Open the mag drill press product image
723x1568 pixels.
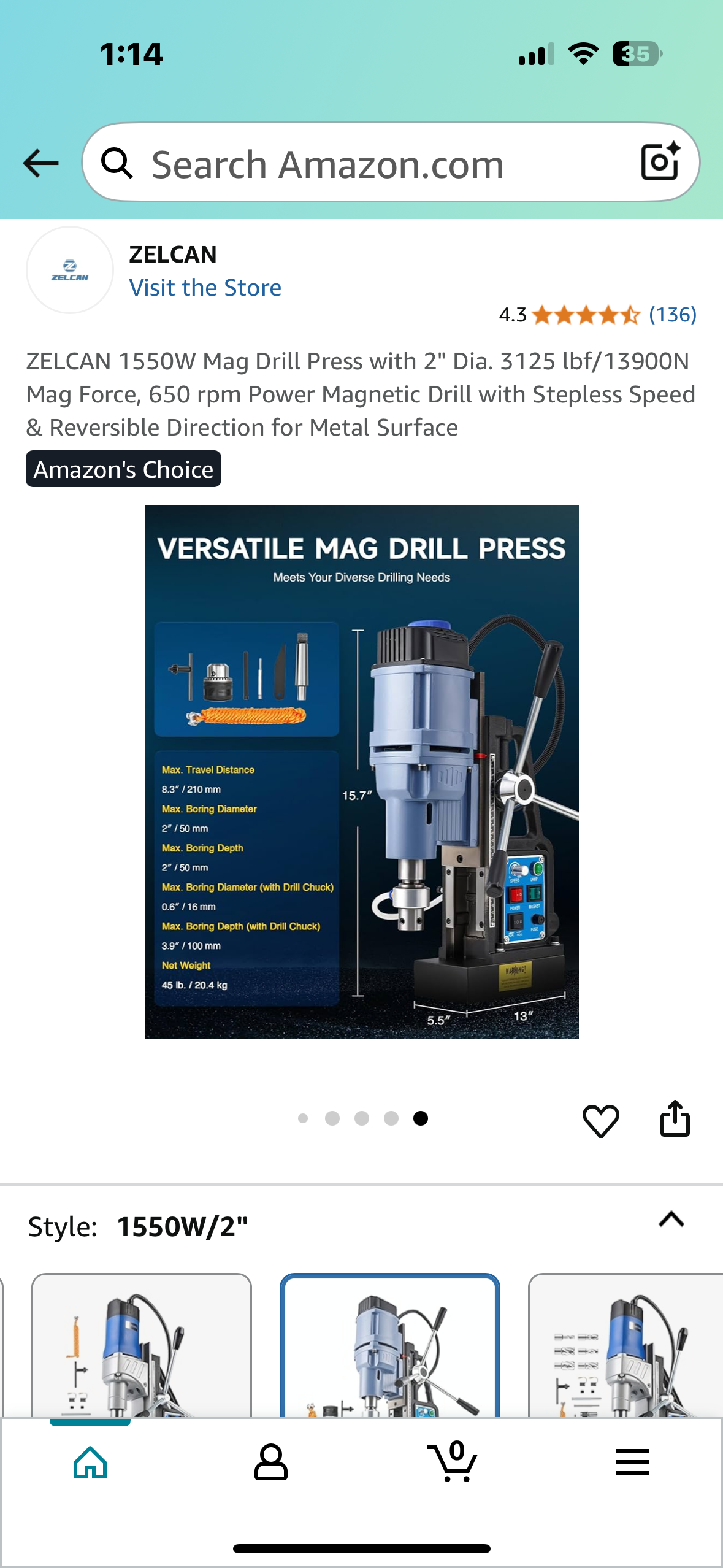click(361, 772)
